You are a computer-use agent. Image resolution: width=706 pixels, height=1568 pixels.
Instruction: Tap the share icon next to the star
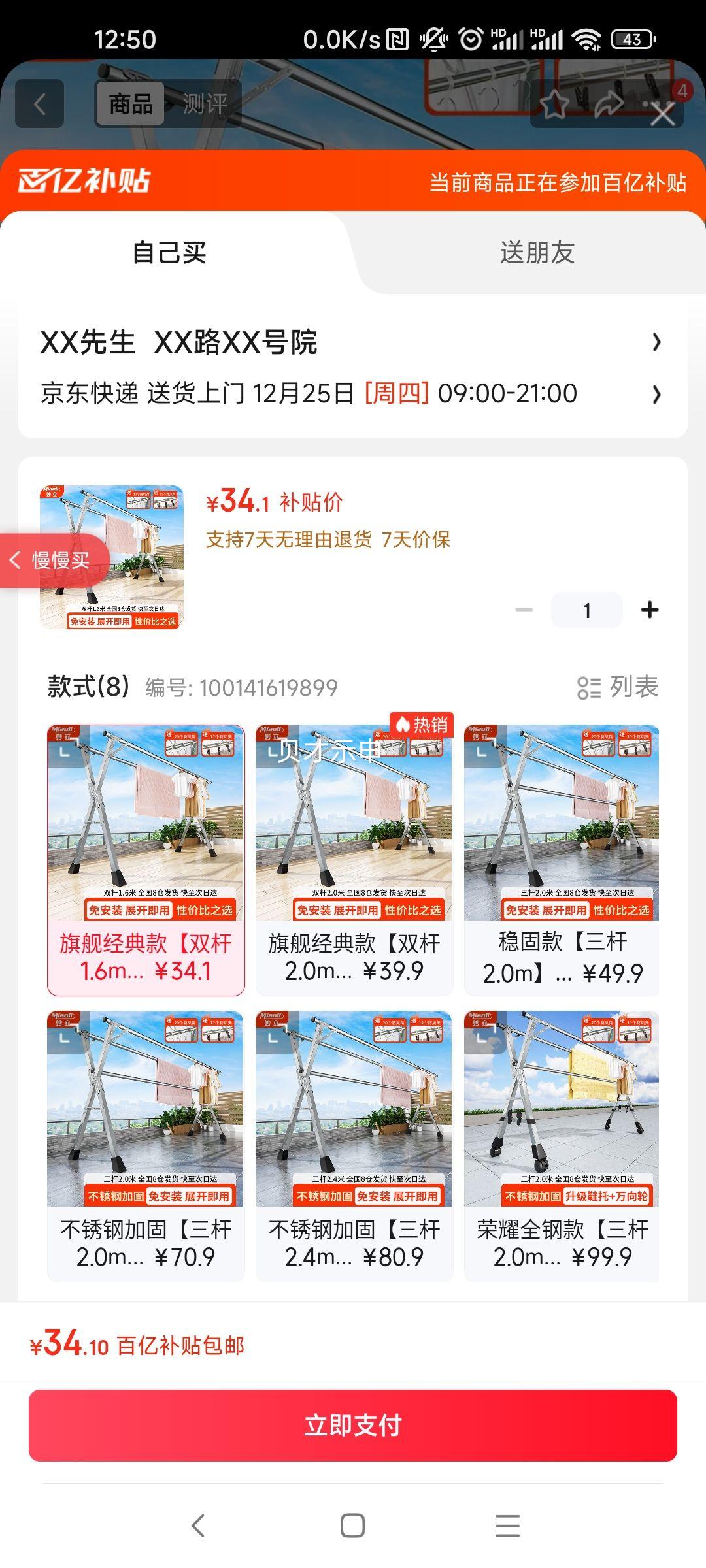611,103
